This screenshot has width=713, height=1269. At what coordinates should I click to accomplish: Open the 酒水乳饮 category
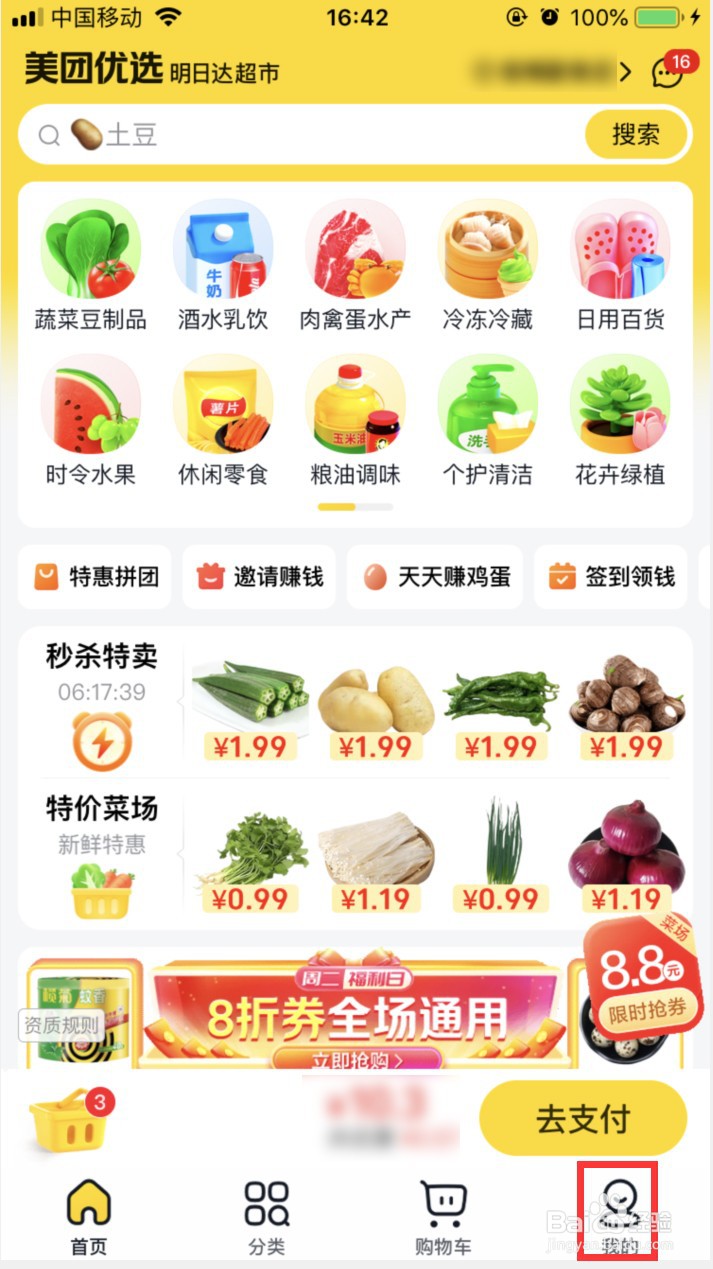(223, 266)
